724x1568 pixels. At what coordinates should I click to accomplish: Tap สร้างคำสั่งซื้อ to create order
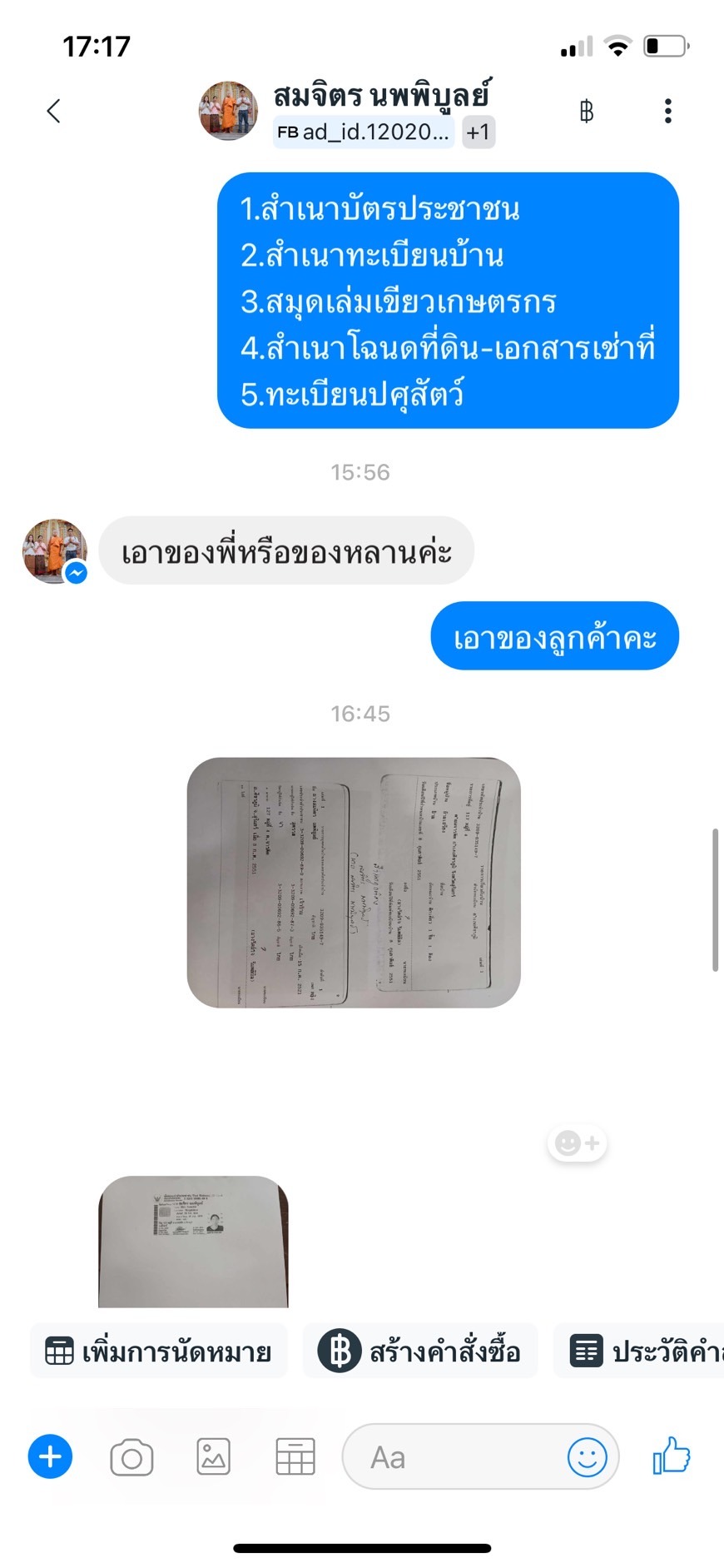(420, 1351)
